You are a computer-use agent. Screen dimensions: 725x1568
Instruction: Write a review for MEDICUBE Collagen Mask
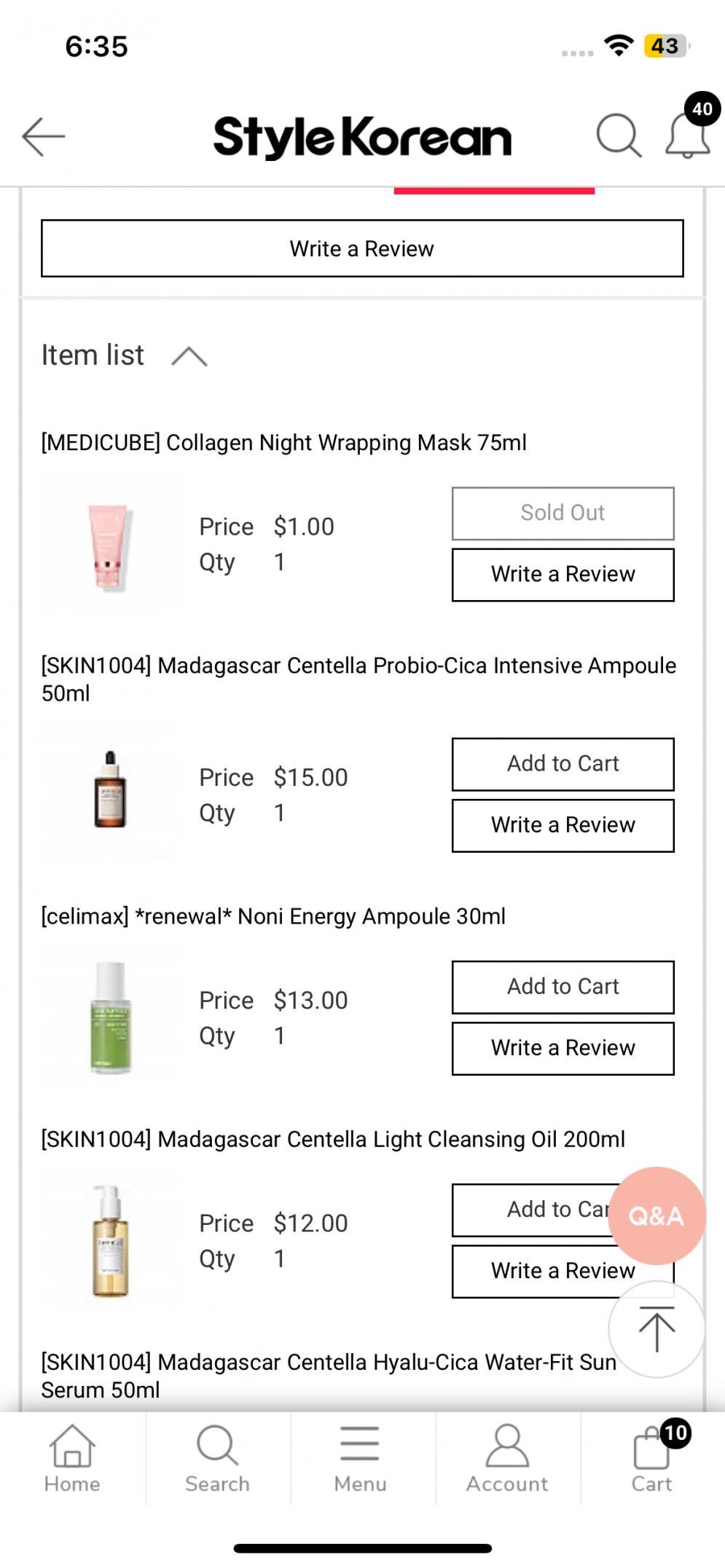pos(563,575)
